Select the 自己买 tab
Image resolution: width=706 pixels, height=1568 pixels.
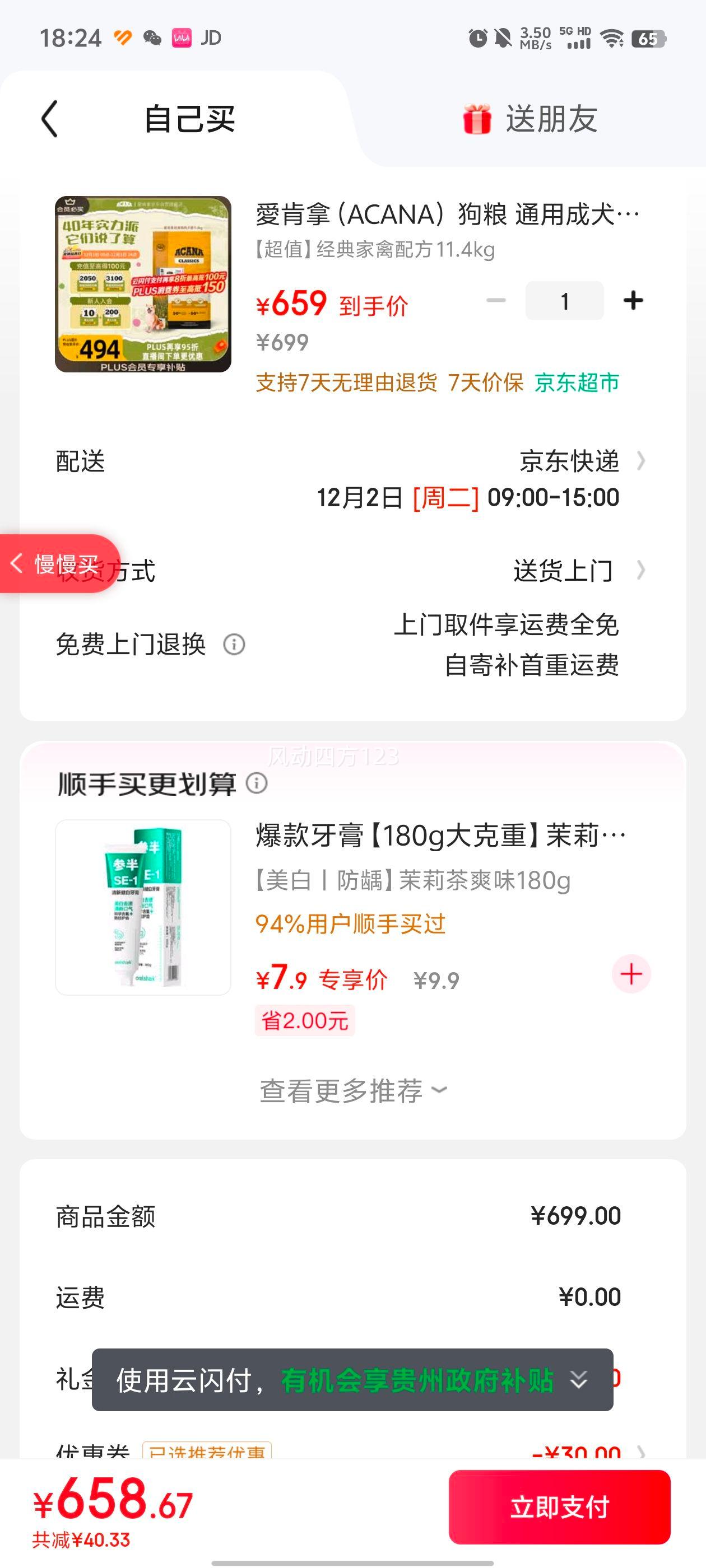coord(189,119)
